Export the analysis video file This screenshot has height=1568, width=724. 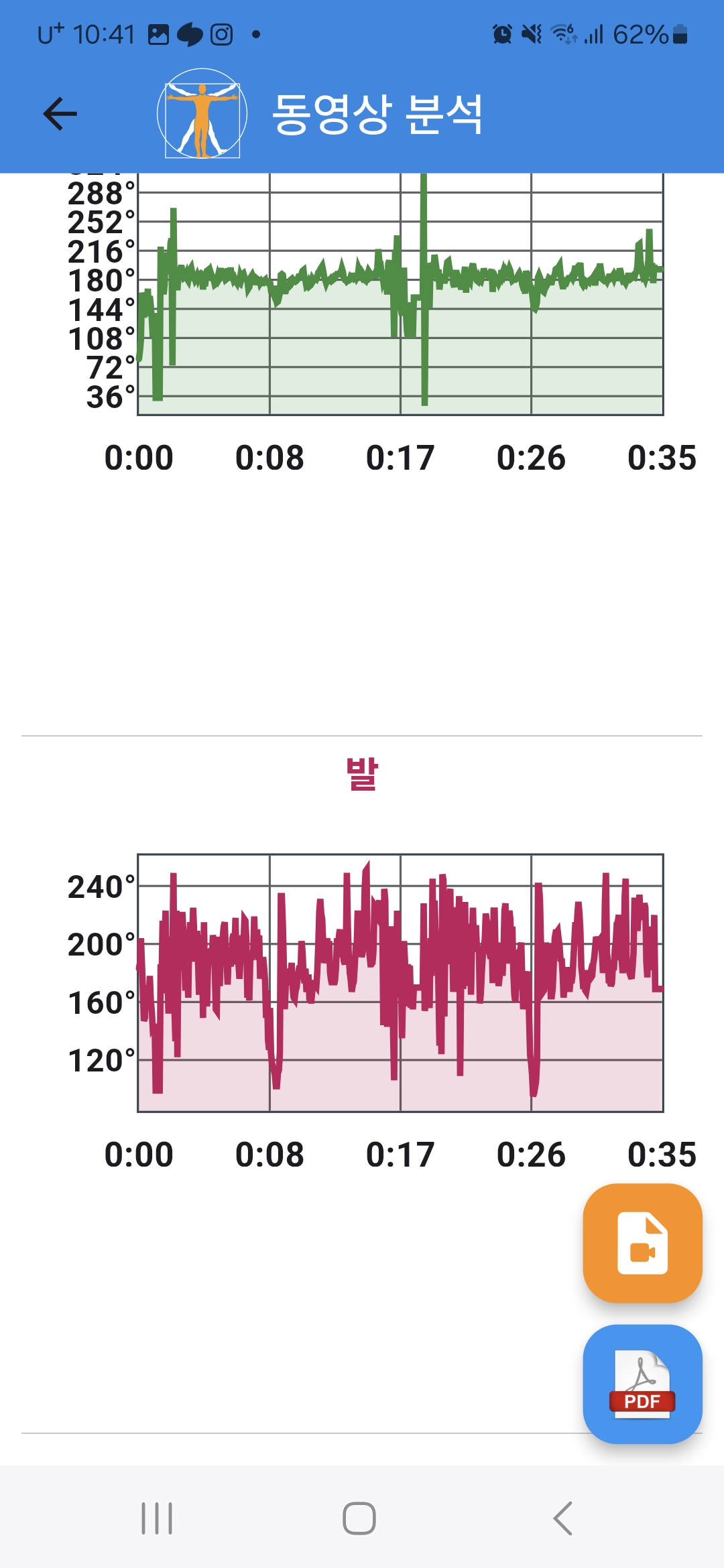[642, 1243]
